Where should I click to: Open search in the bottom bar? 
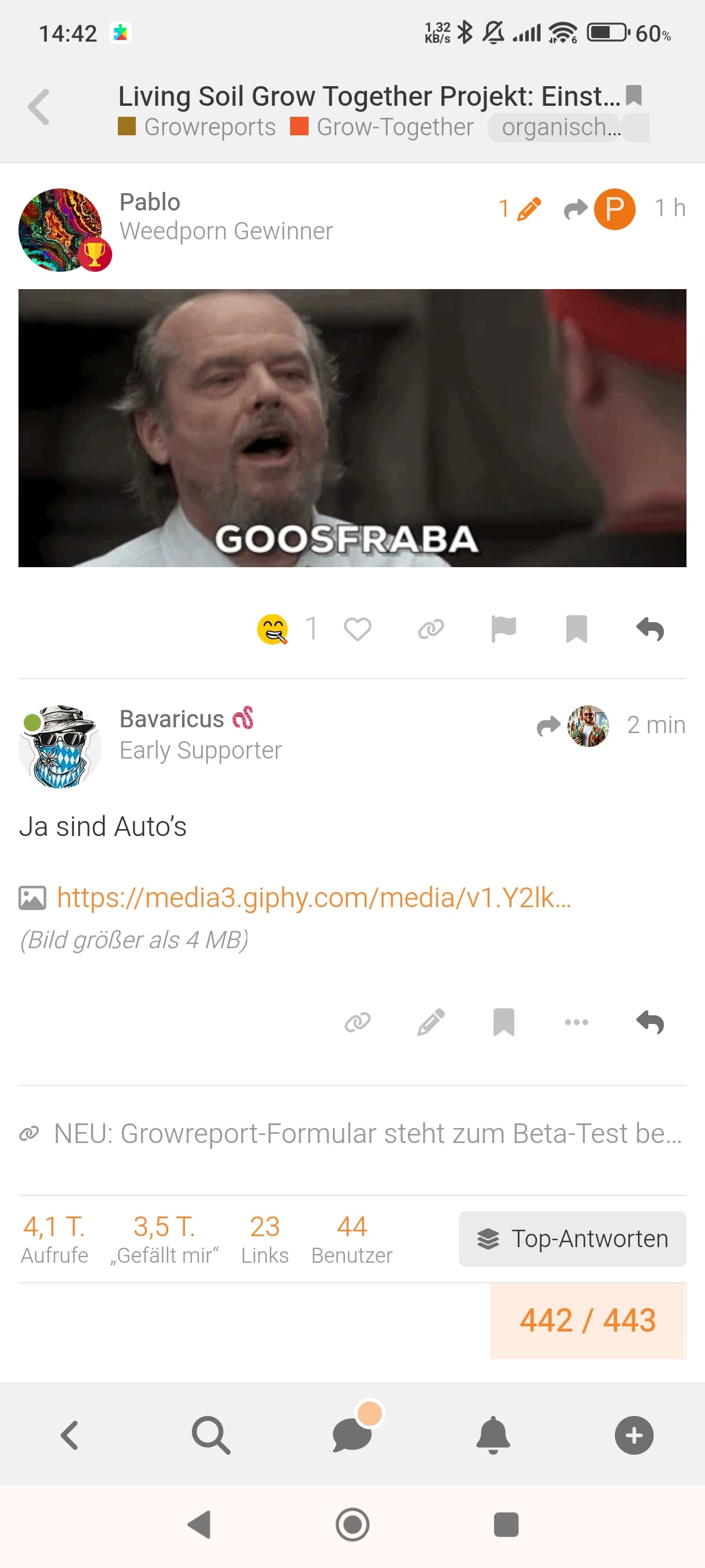pos(211,1434)
